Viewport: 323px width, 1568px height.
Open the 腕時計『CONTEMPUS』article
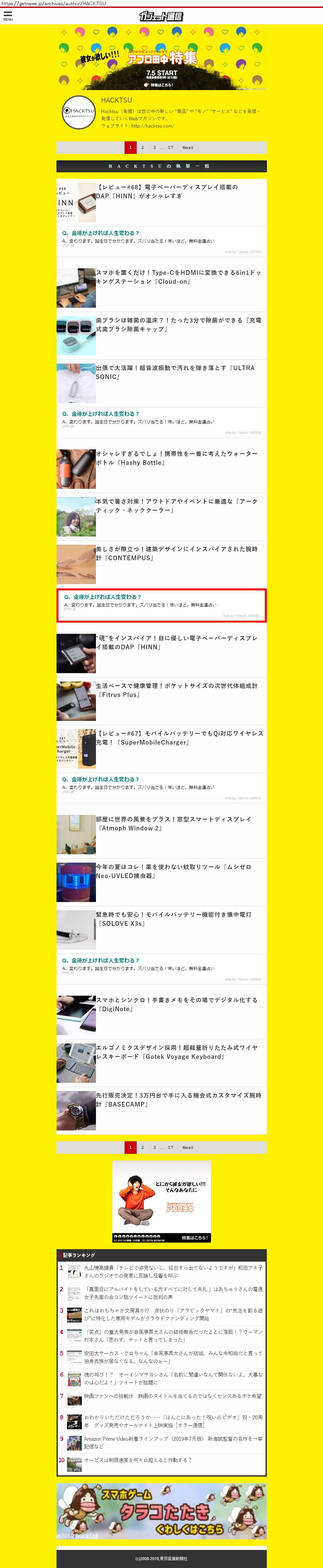(x=176, y=553)
